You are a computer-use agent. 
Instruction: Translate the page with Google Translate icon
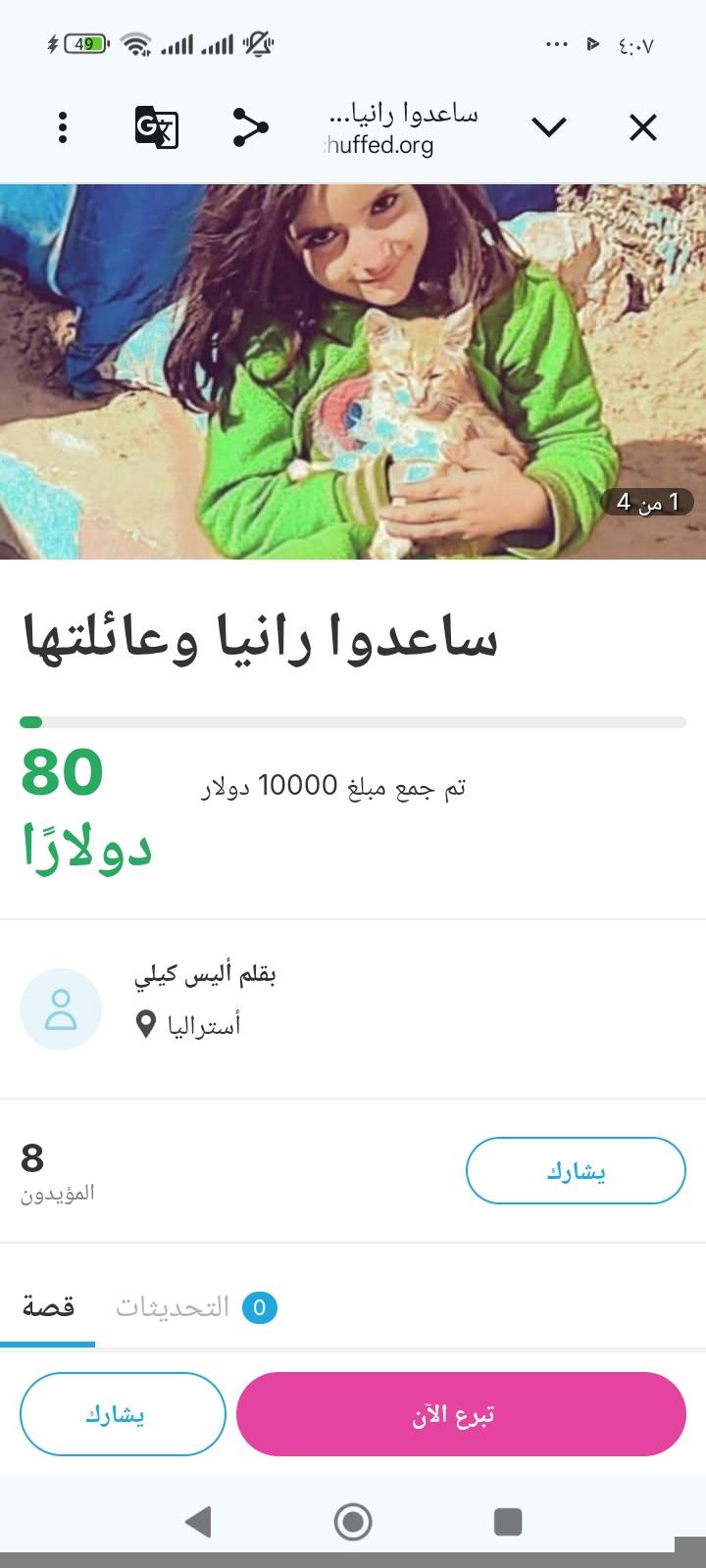point(157,127)
